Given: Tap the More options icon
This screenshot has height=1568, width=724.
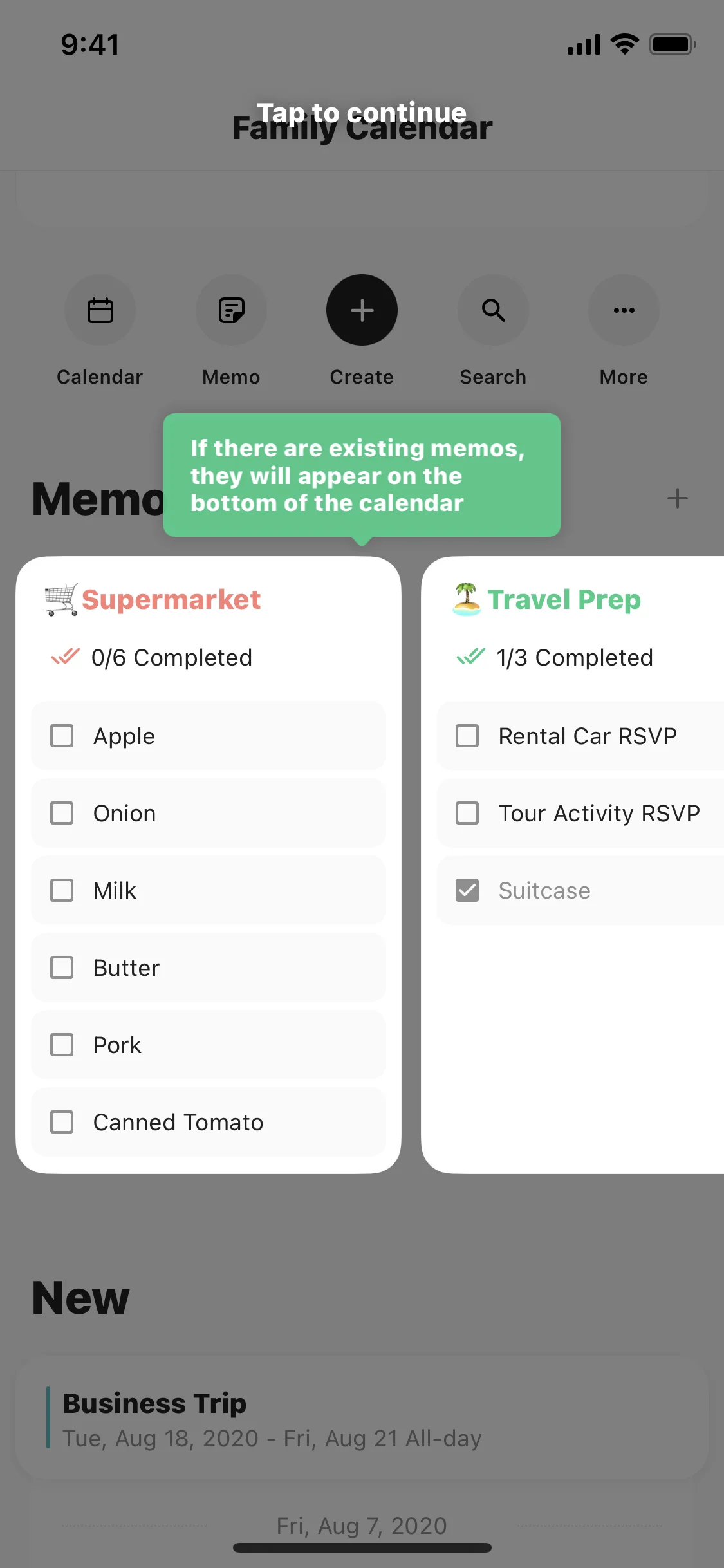Looking at the screenshot, I should [623, 310].
